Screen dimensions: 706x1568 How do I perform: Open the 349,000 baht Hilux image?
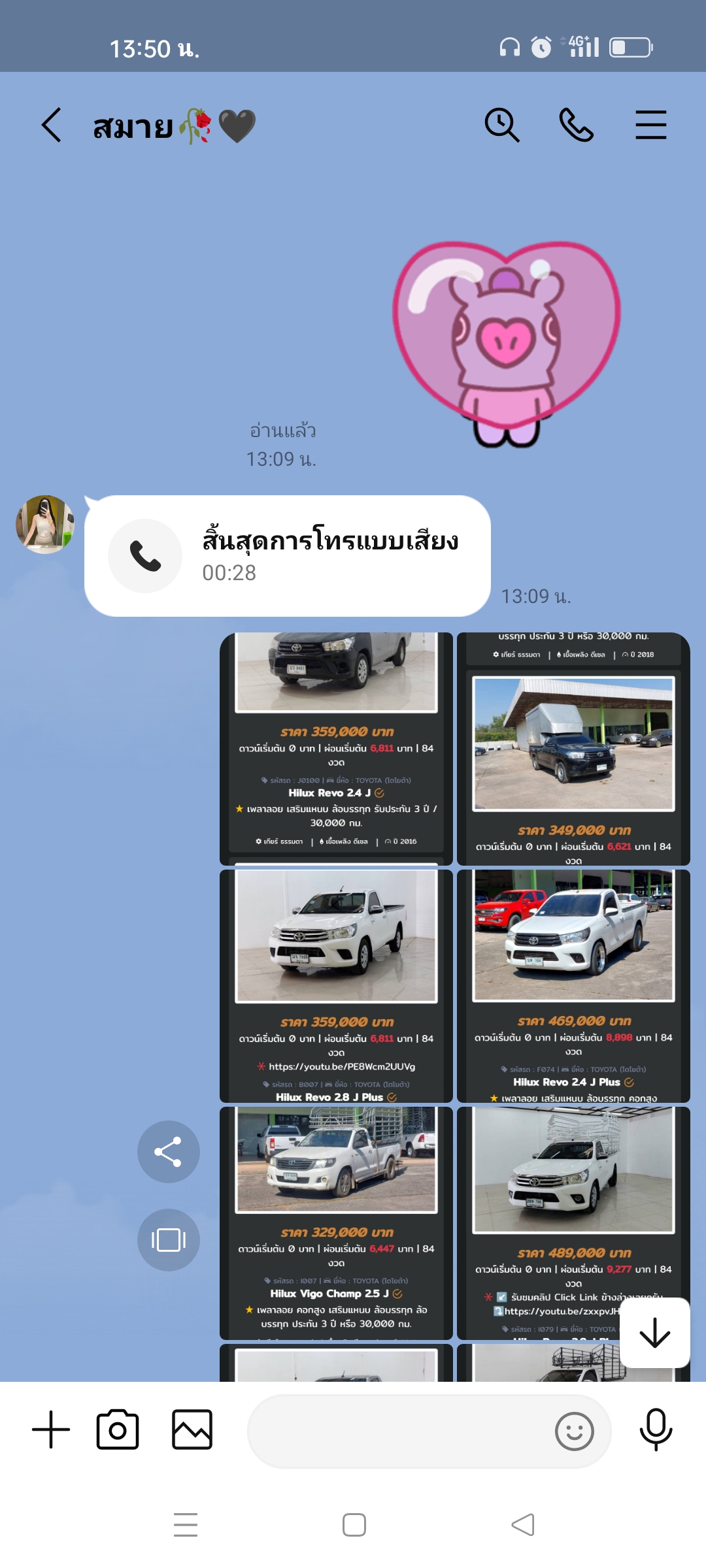[573, 749]
